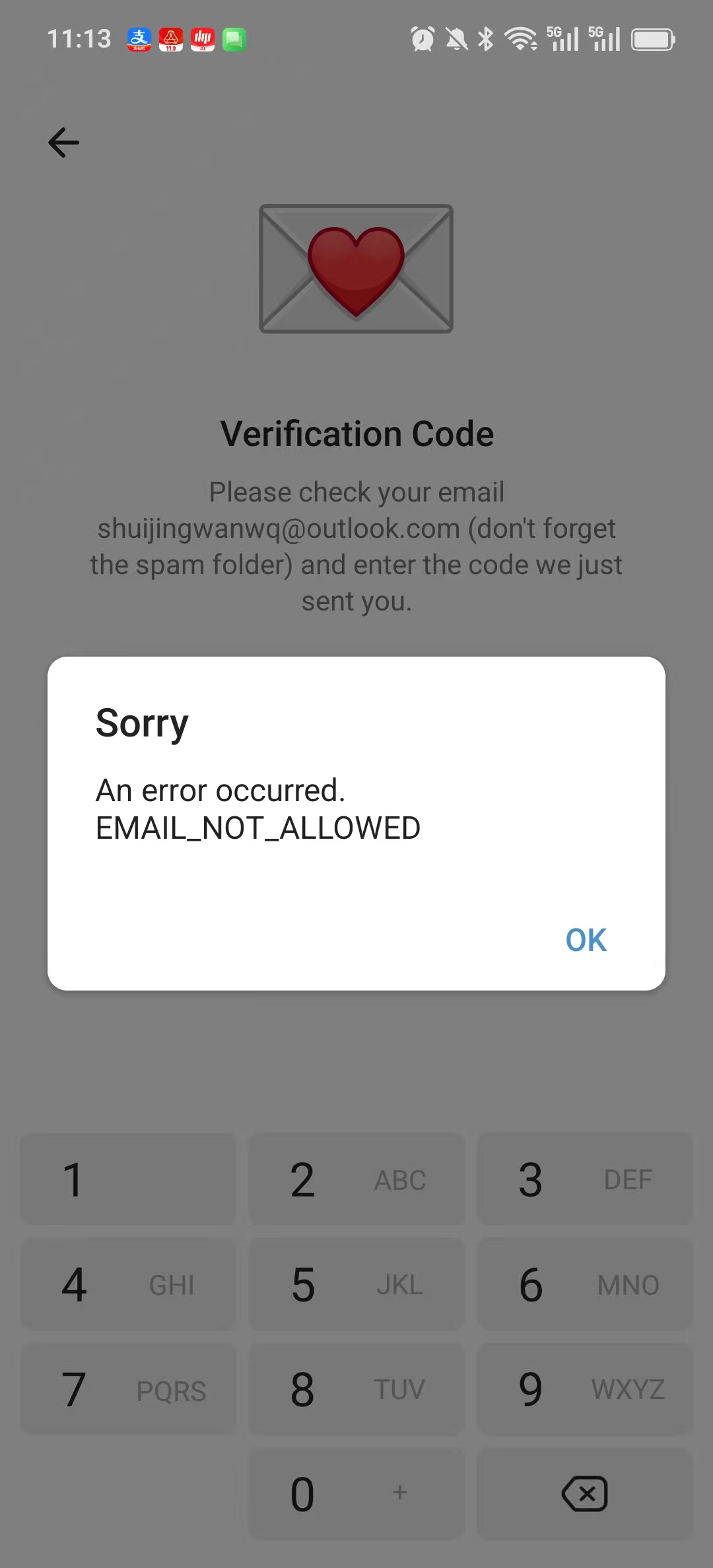713x1568 pixels.
Task: Enter digit 7 PQRS
Action: point(128,1389)
